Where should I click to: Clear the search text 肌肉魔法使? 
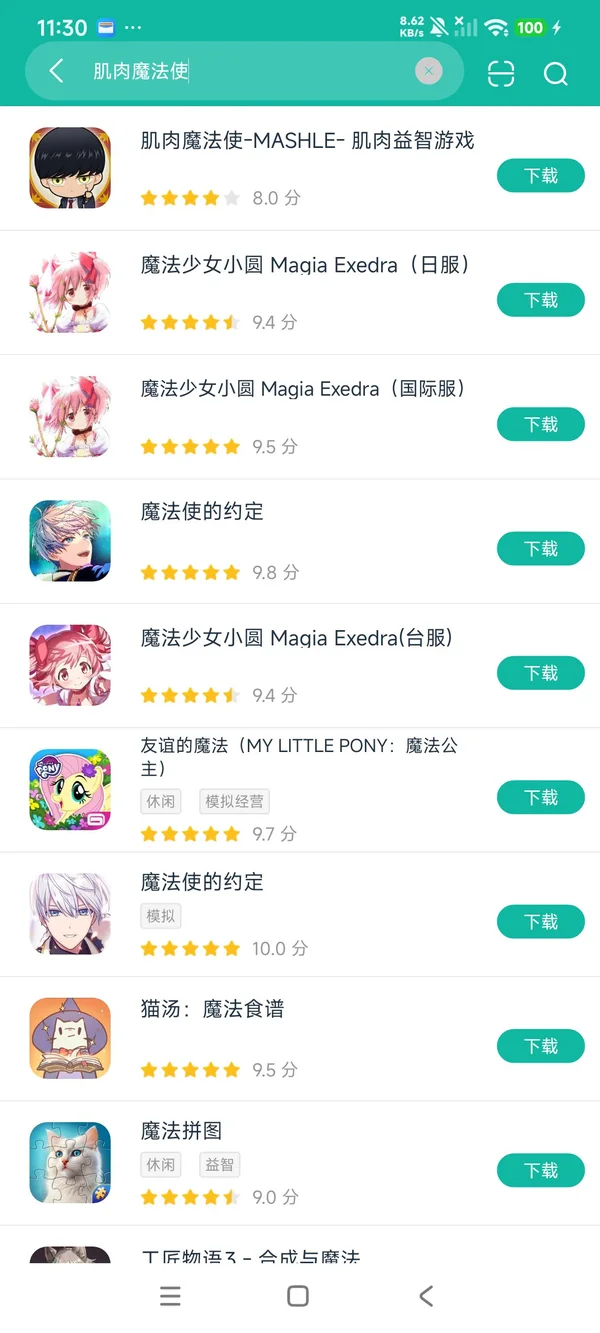(x=429, y=71)
